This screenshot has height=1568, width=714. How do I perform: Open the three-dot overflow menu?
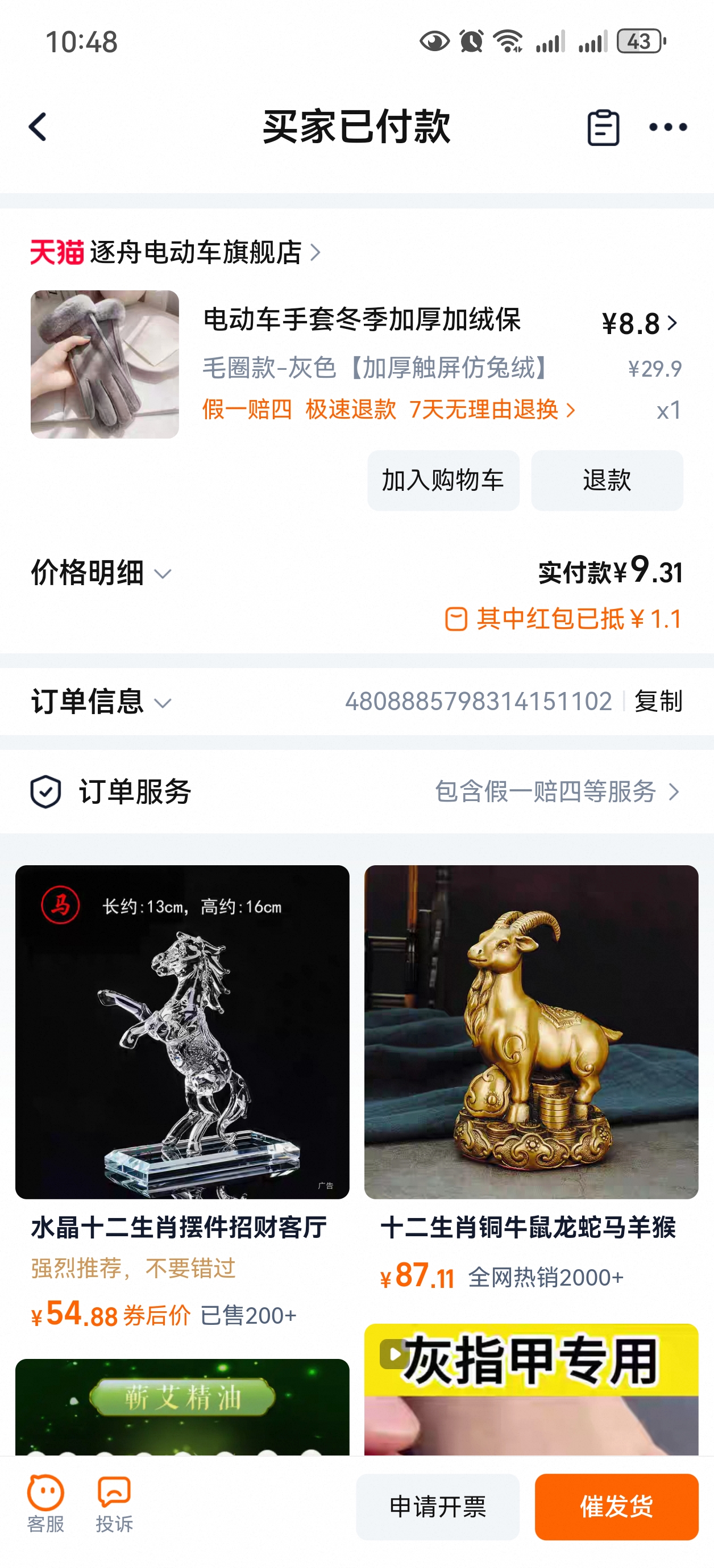(668, 127)
